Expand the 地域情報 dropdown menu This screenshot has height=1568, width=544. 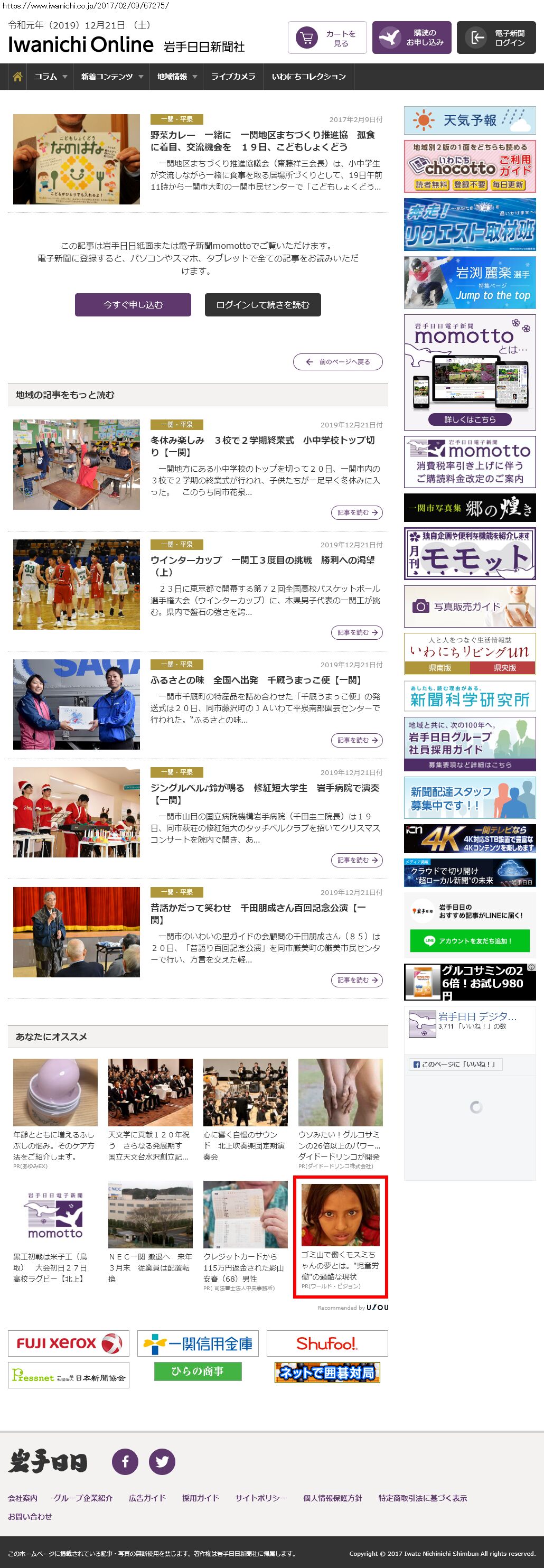coord(176,77)
